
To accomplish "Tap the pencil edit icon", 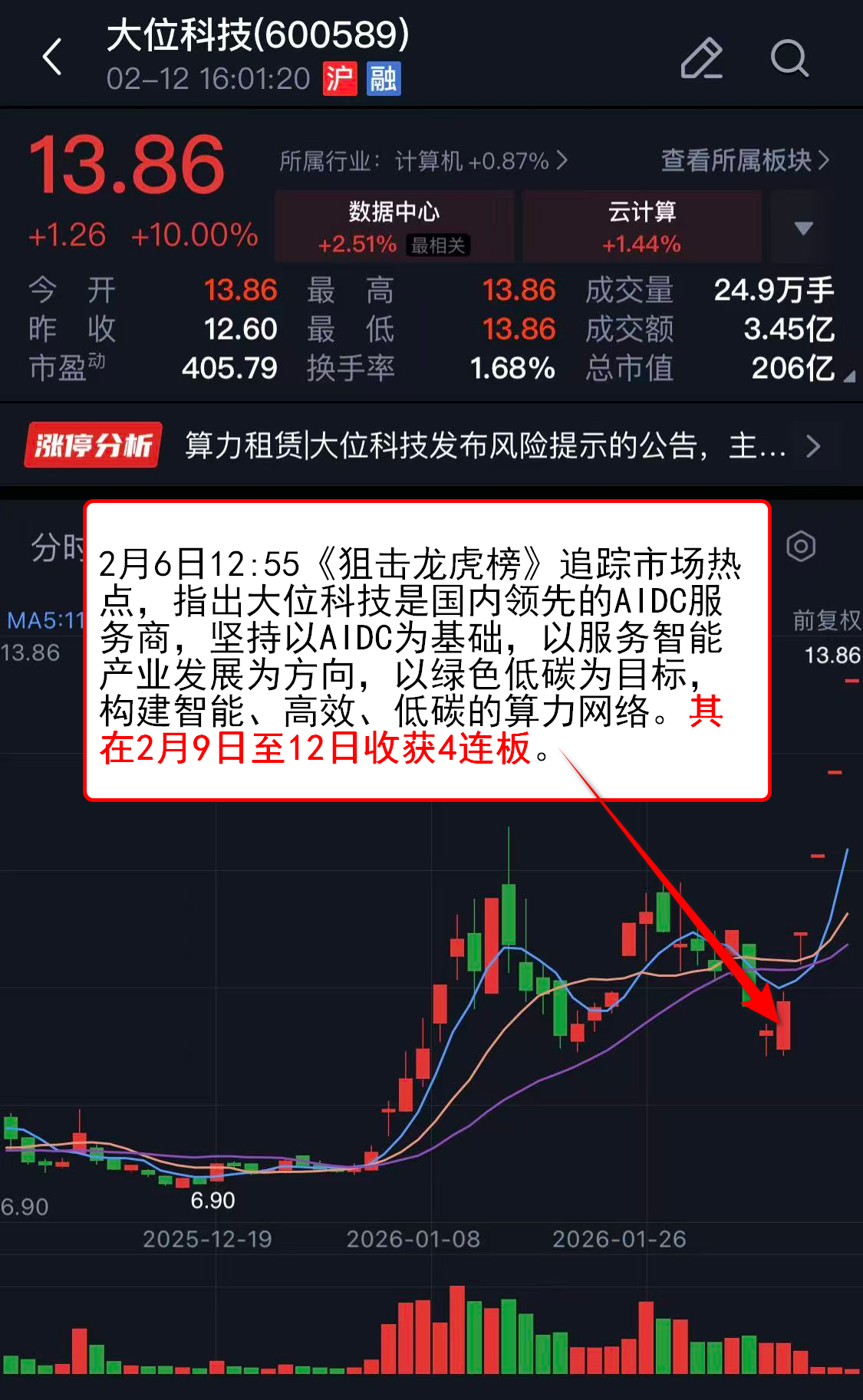I will 701,58.
